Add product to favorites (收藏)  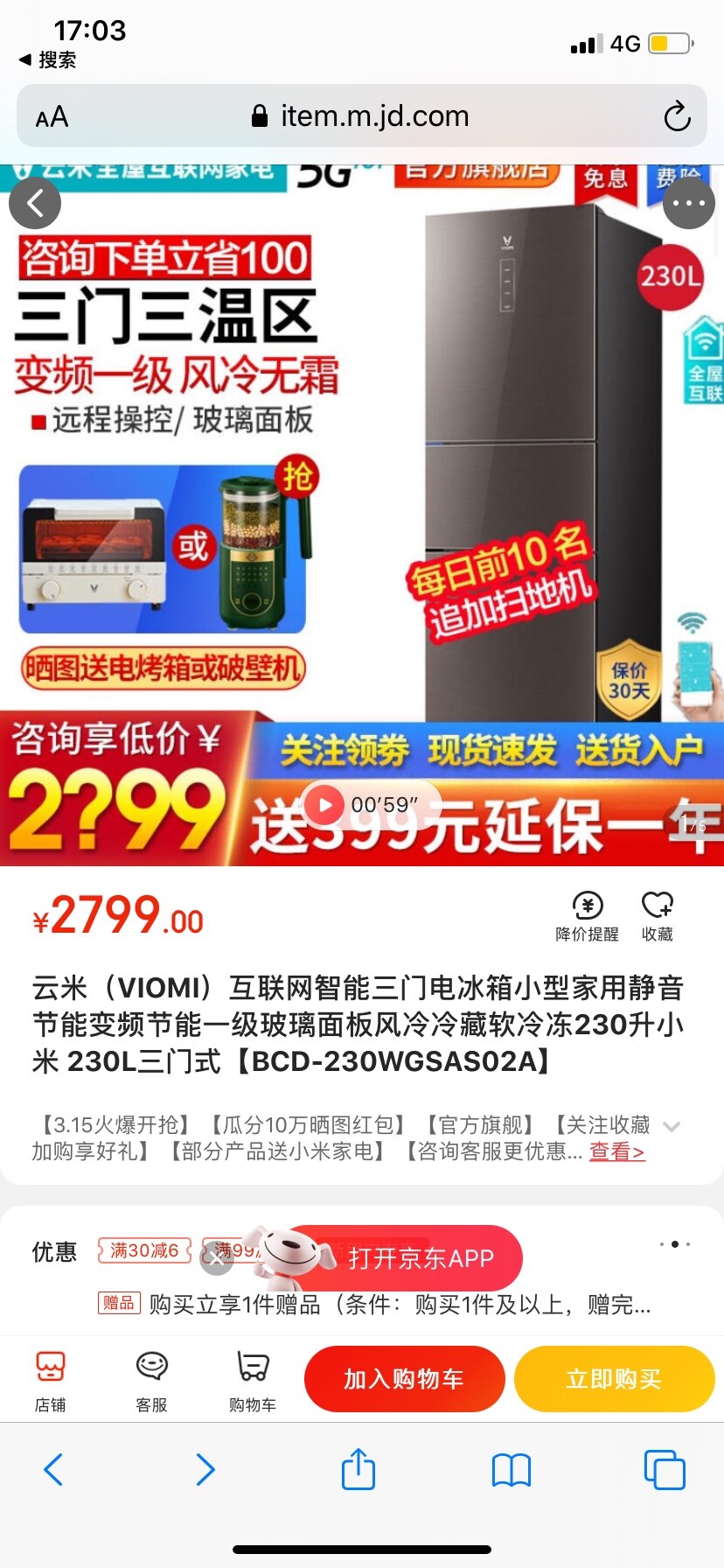point(657,915)
